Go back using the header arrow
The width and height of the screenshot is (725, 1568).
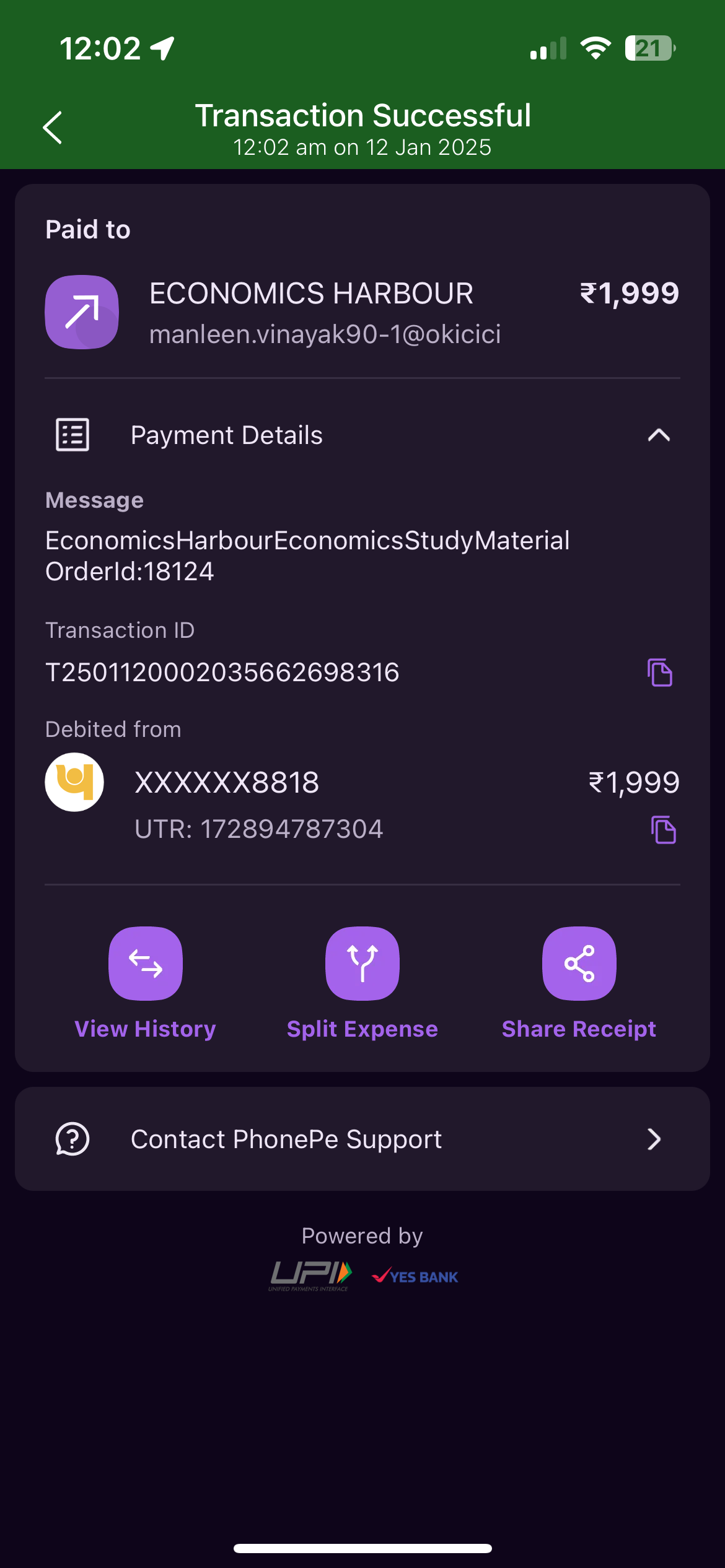53,128
